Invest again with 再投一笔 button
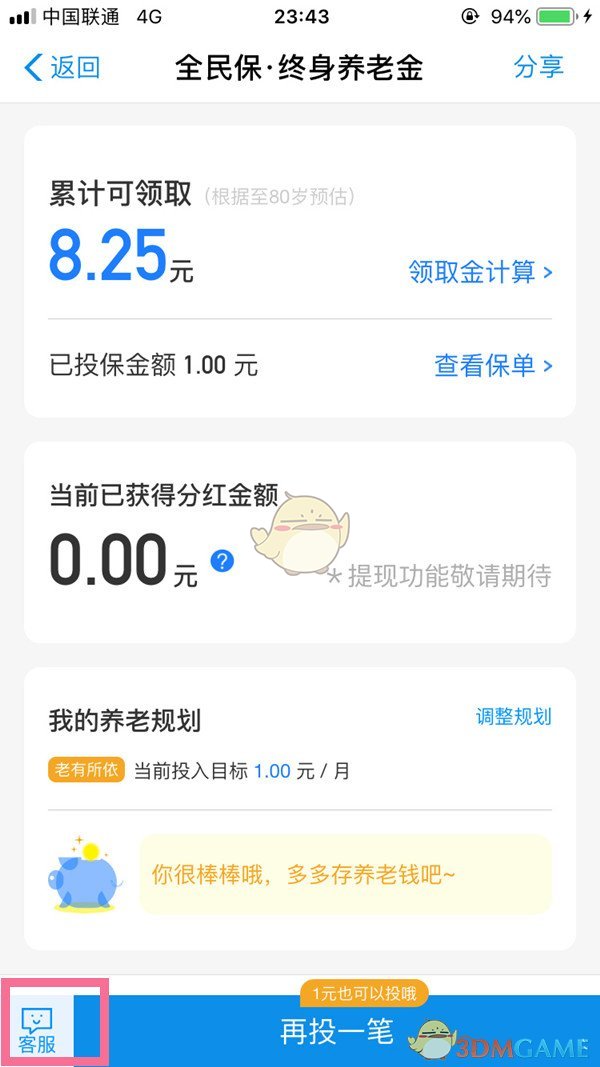The image size is (600, 1067). pyautogui.click(x=338, y=1031)
